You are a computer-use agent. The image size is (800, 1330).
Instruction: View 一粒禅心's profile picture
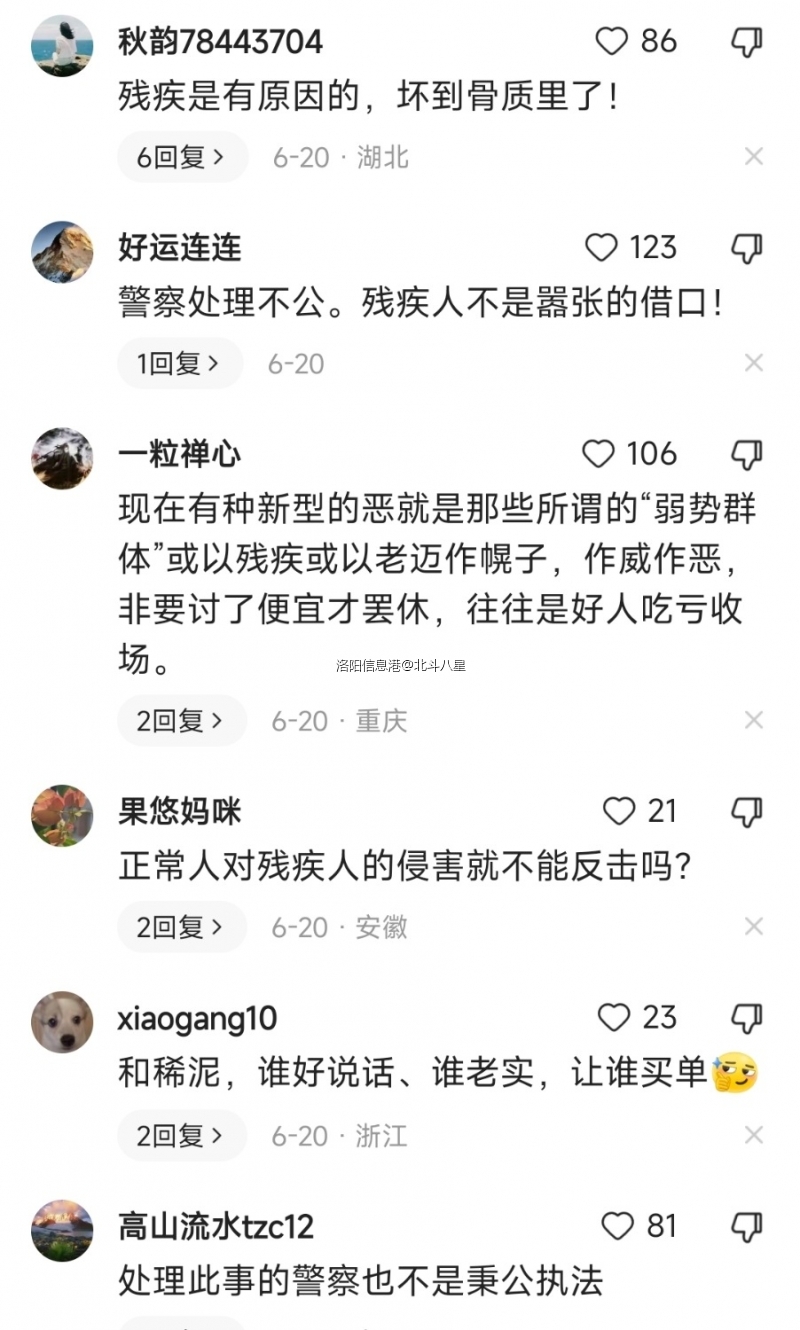pyautogui.click(x=62, y=458)
